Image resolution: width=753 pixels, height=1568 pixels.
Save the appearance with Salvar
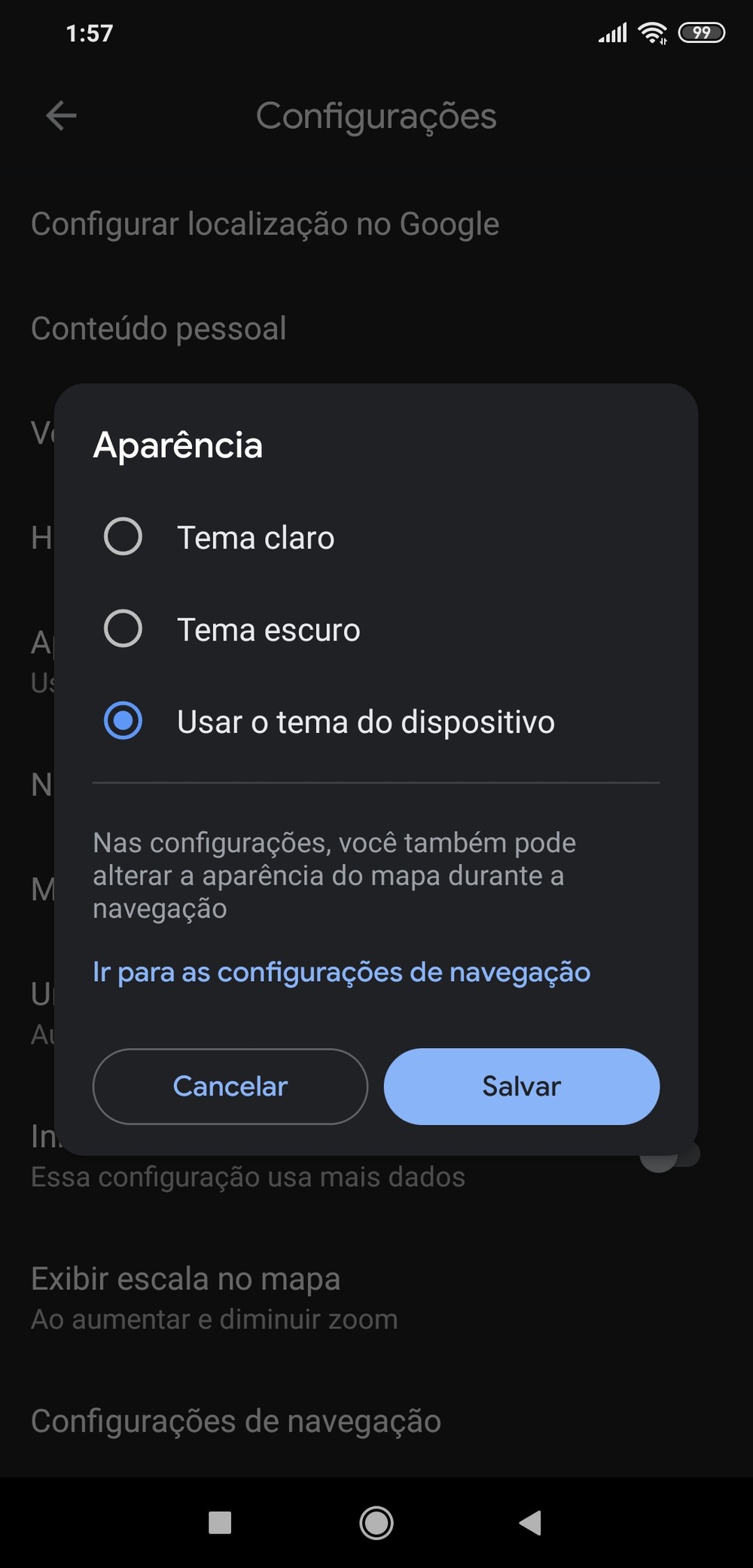[x=521, y=1086]
